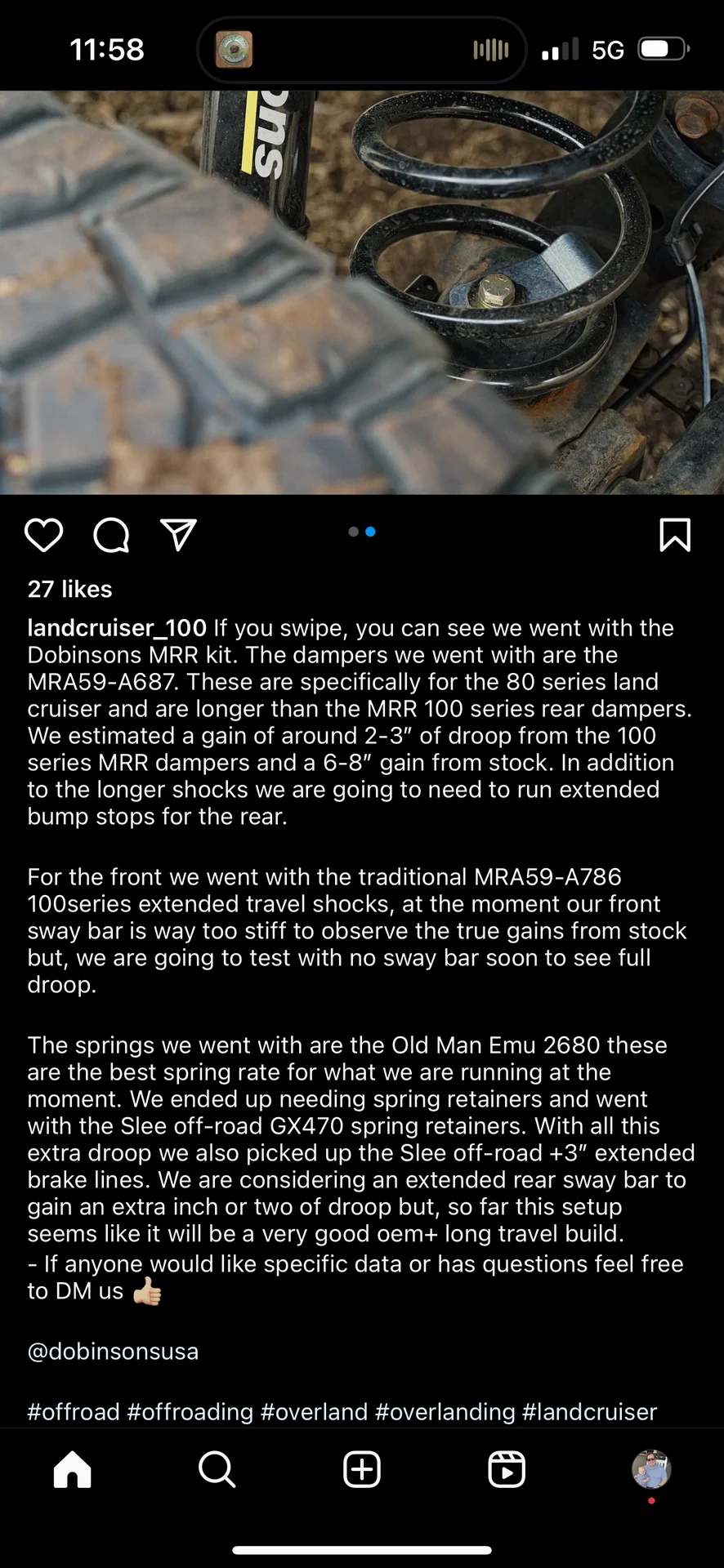The height and width of the screenshot is (1568, 724).
Task: Tap the #offroad hashtag
Action: 74,1412
